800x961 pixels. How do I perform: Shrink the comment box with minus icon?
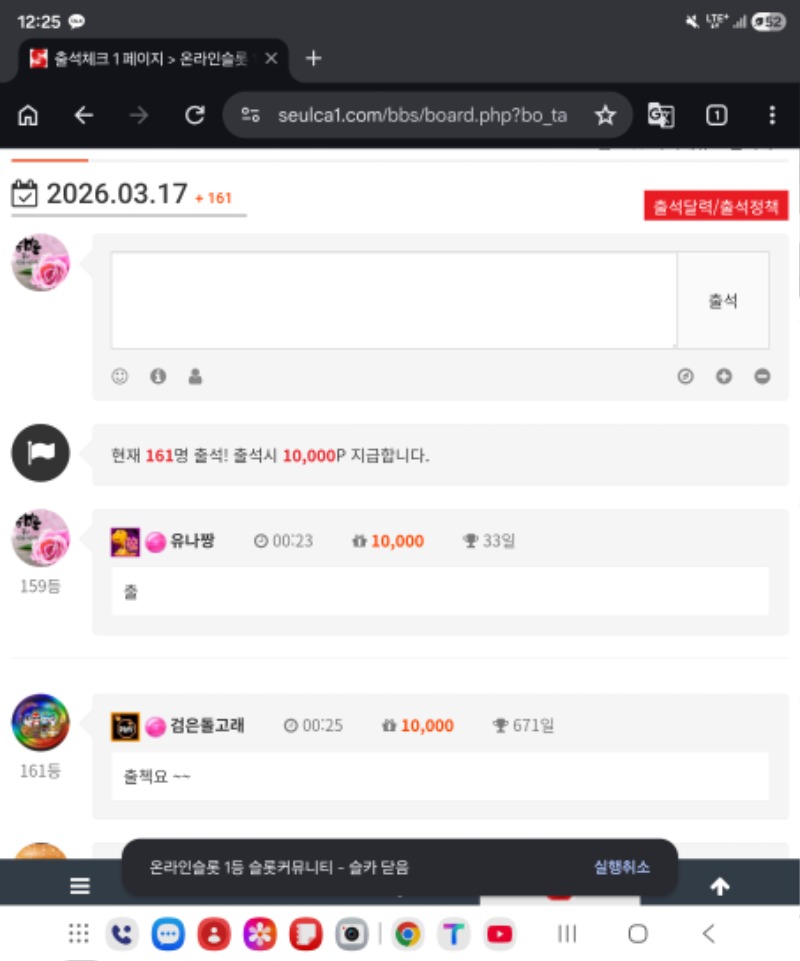coord(762,377)
